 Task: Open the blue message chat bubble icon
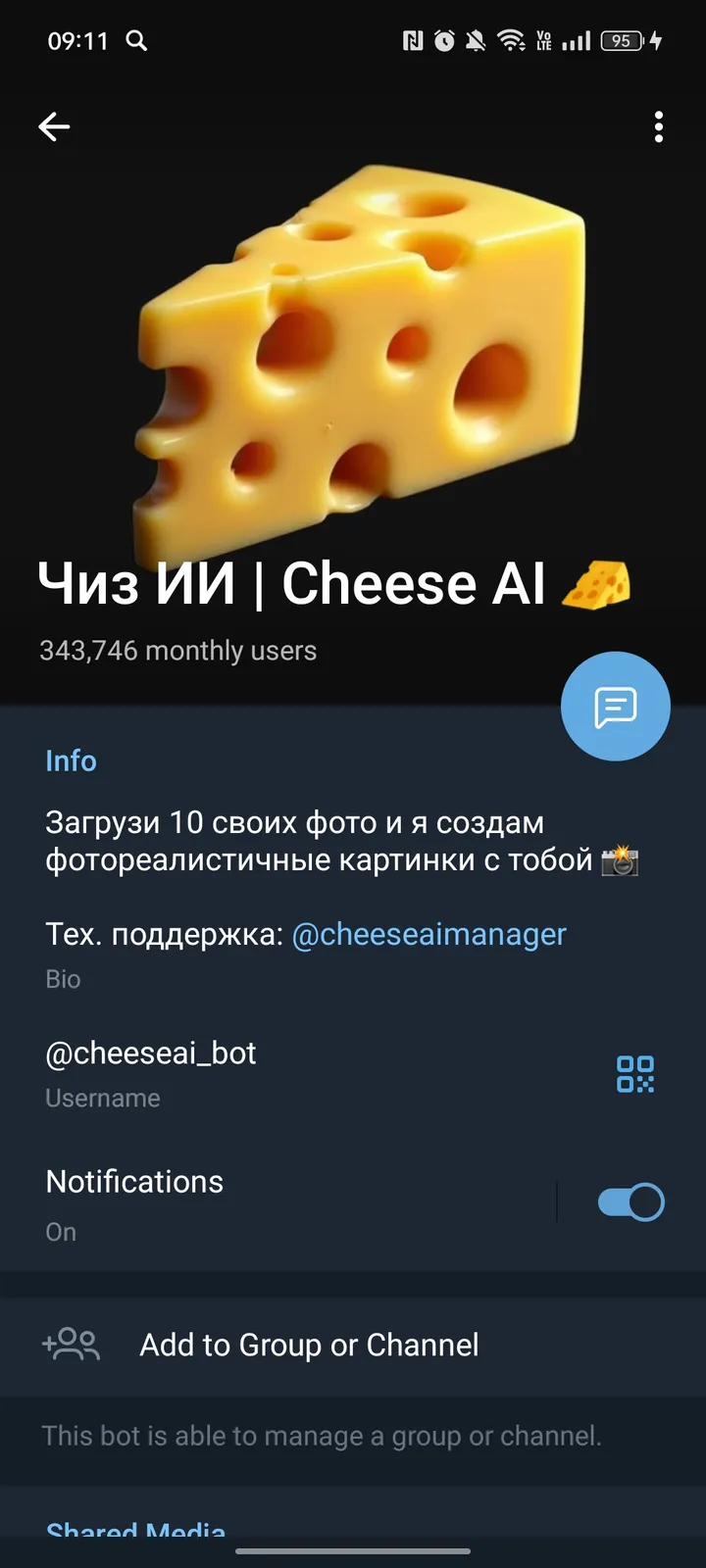click(x=615, y=706)
